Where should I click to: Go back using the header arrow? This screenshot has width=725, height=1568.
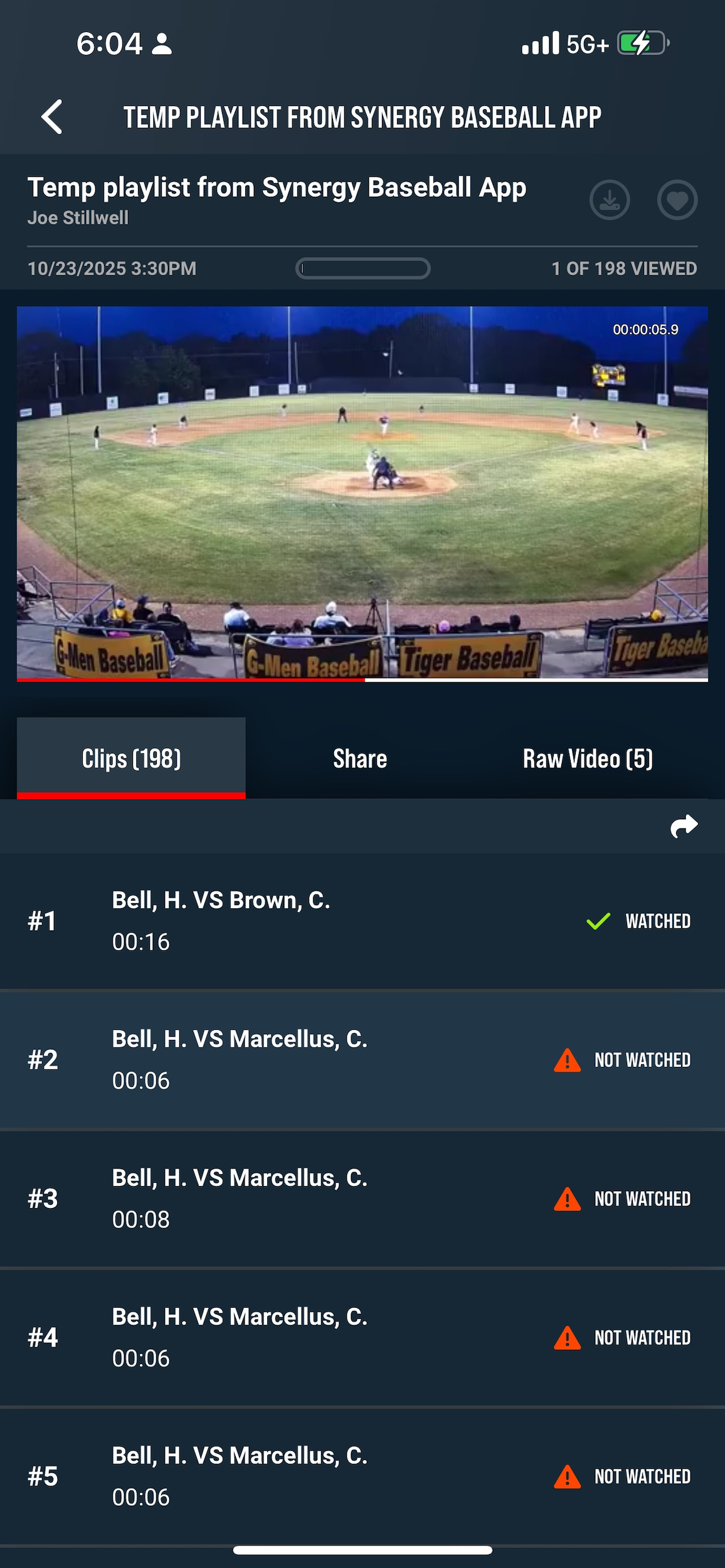coord(51,117)
